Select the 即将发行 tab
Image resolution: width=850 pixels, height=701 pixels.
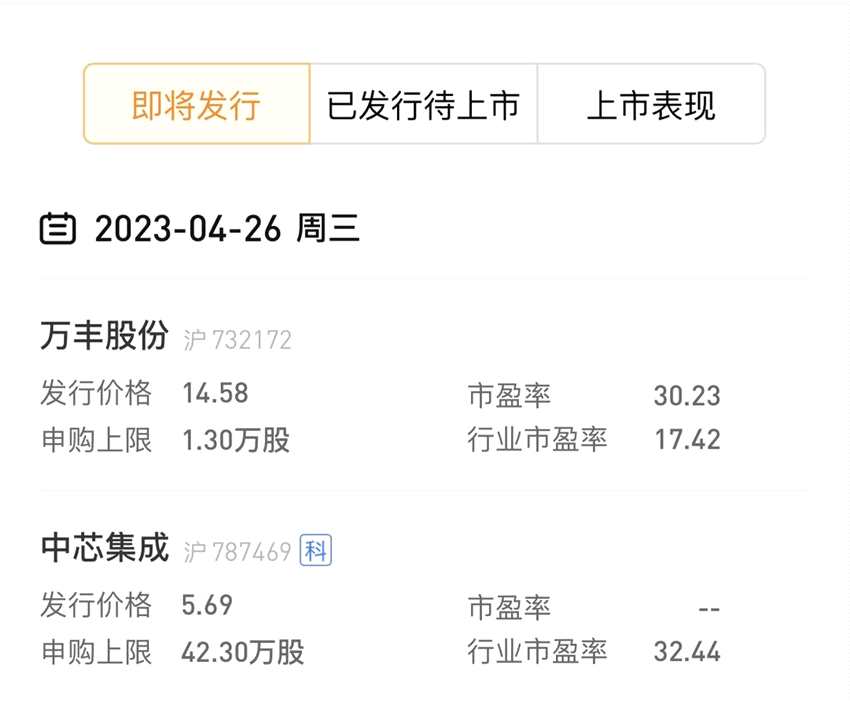197,105
